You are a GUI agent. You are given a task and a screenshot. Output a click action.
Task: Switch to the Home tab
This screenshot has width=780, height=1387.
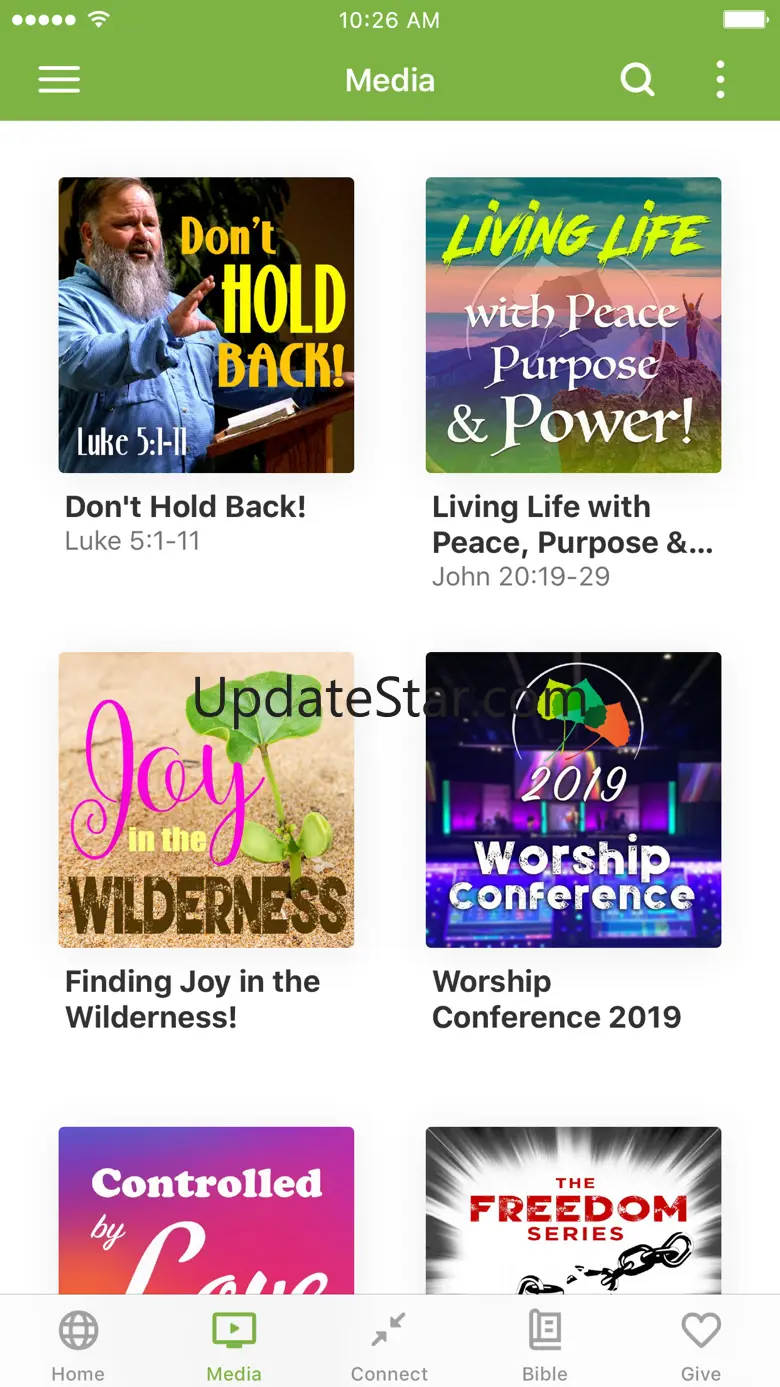click(x=78, y=1345)
